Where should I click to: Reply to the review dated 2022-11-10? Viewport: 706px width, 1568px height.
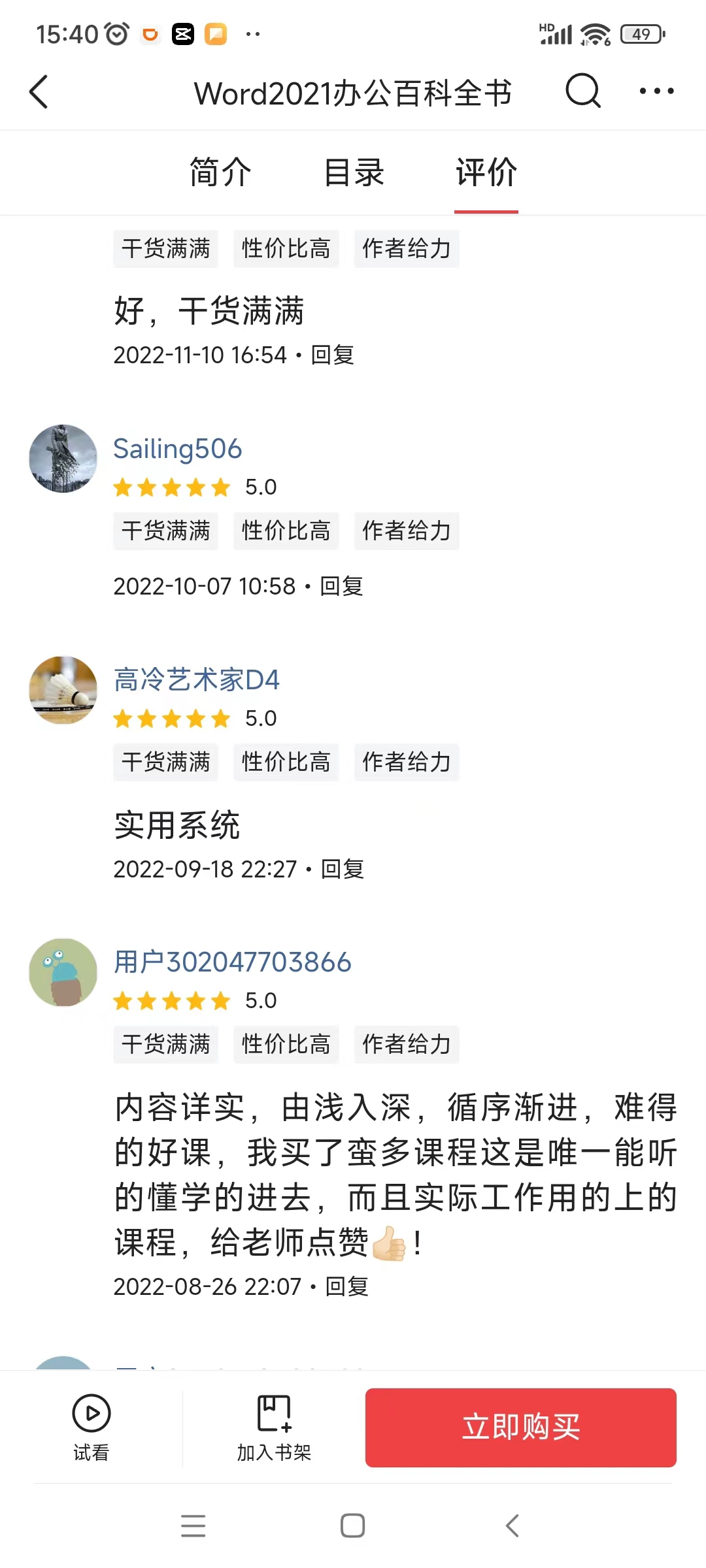[333, 355]
